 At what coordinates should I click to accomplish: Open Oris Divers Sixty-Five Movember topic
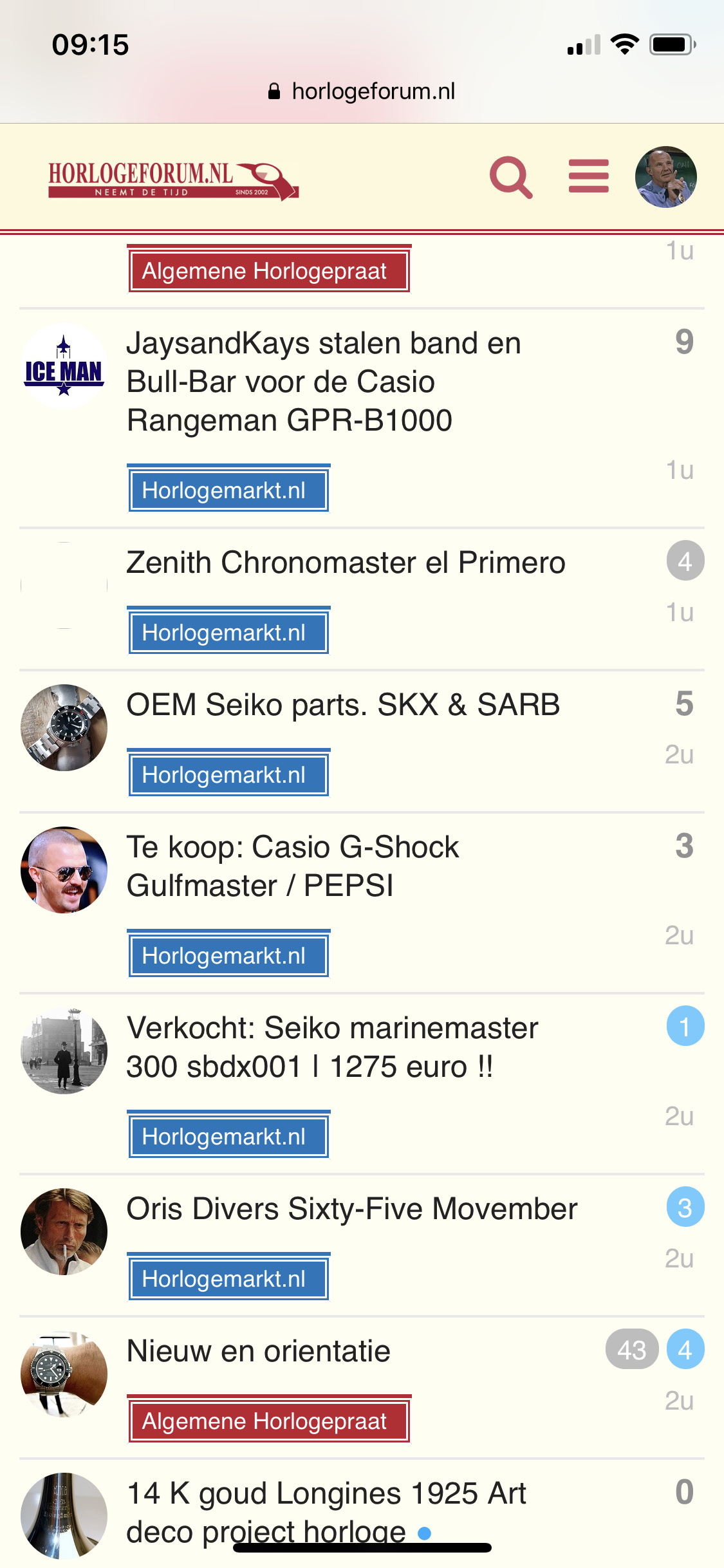[x=352, y=1209]
